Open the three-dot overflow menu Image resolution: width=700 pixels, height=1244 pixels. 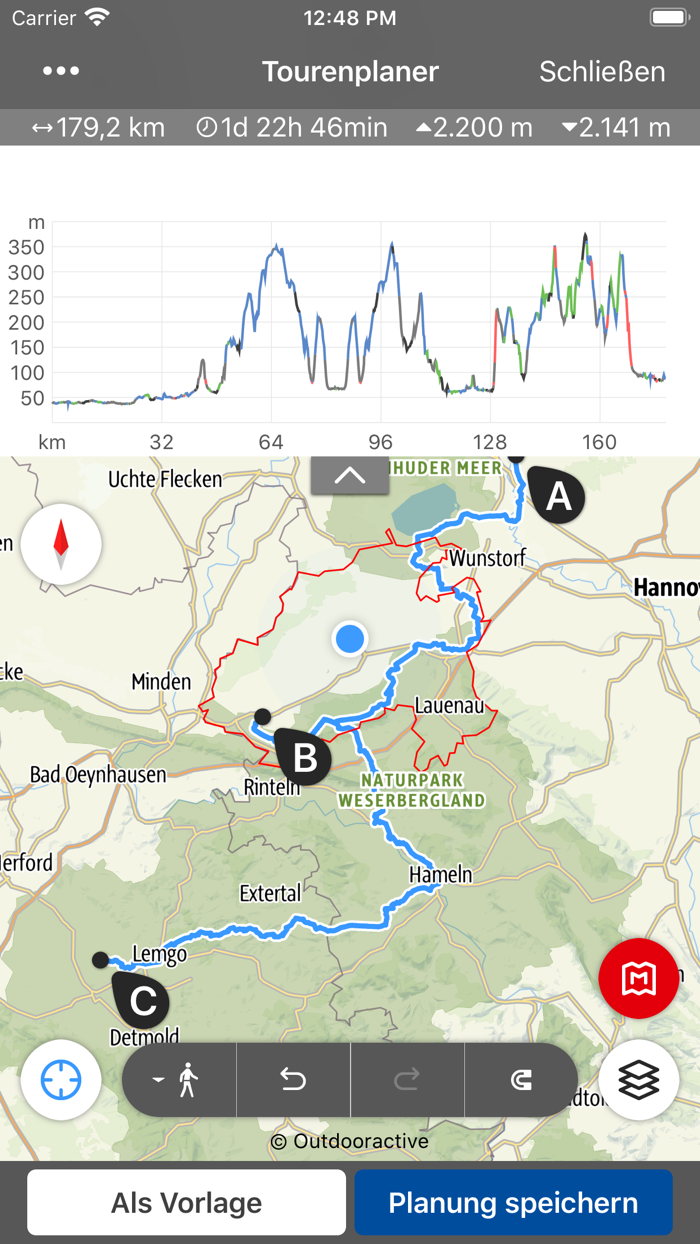point(61,72)
